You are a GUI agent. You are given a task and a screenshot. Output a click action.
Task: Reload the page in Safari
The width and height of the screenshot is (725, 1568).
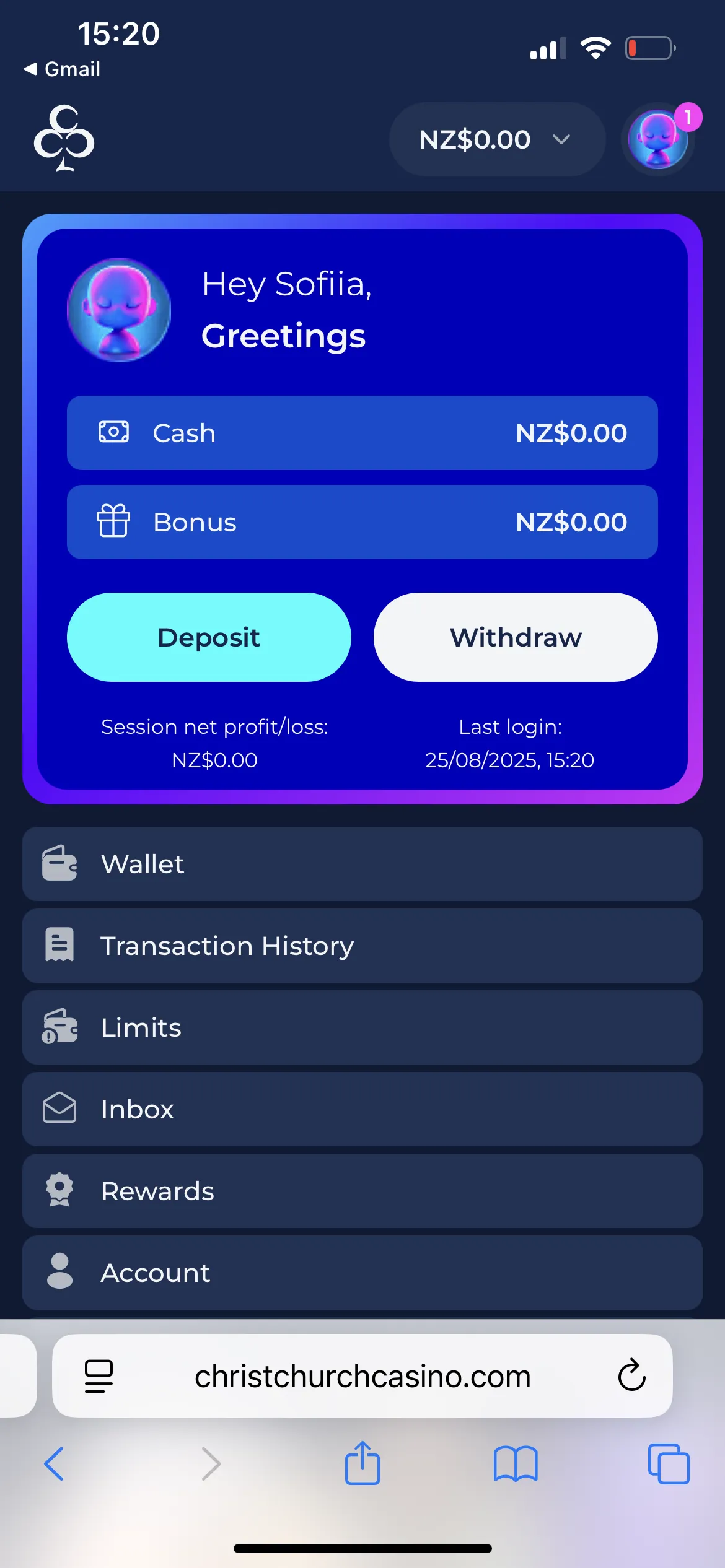tap(631, 1376)
